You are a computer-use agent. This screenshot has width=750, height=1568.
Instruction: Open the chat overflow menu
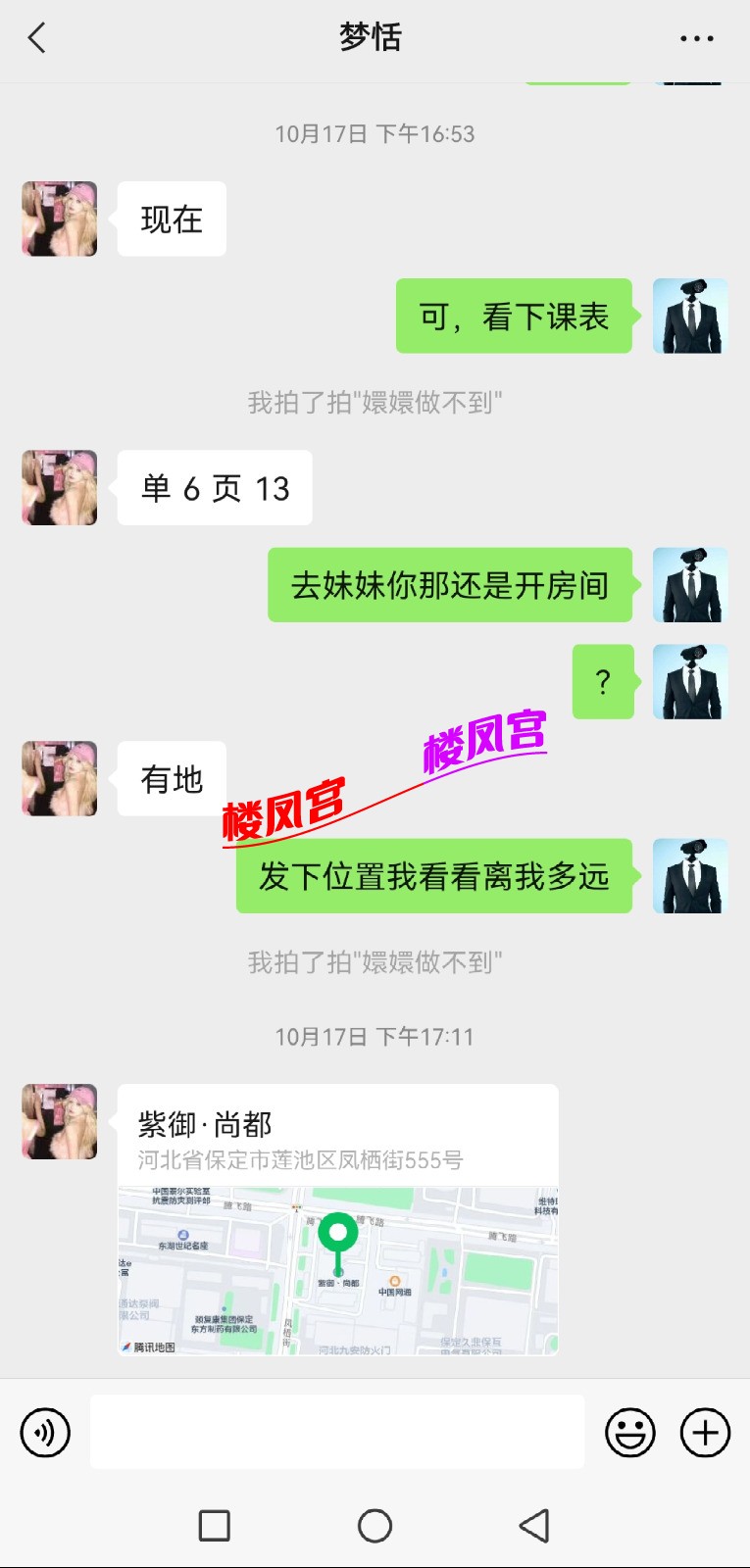[696, 39]
